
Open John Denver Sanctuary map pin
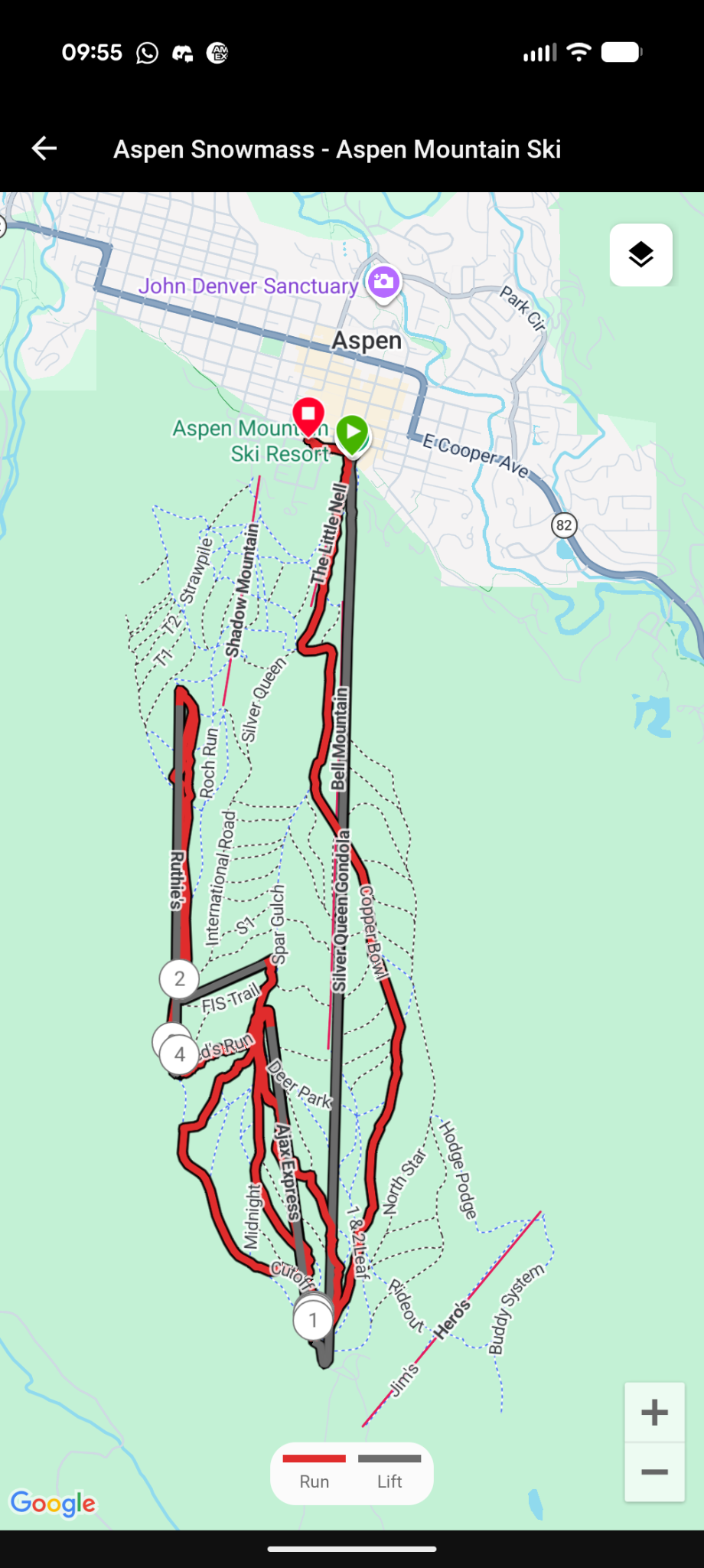click(383, 283)
